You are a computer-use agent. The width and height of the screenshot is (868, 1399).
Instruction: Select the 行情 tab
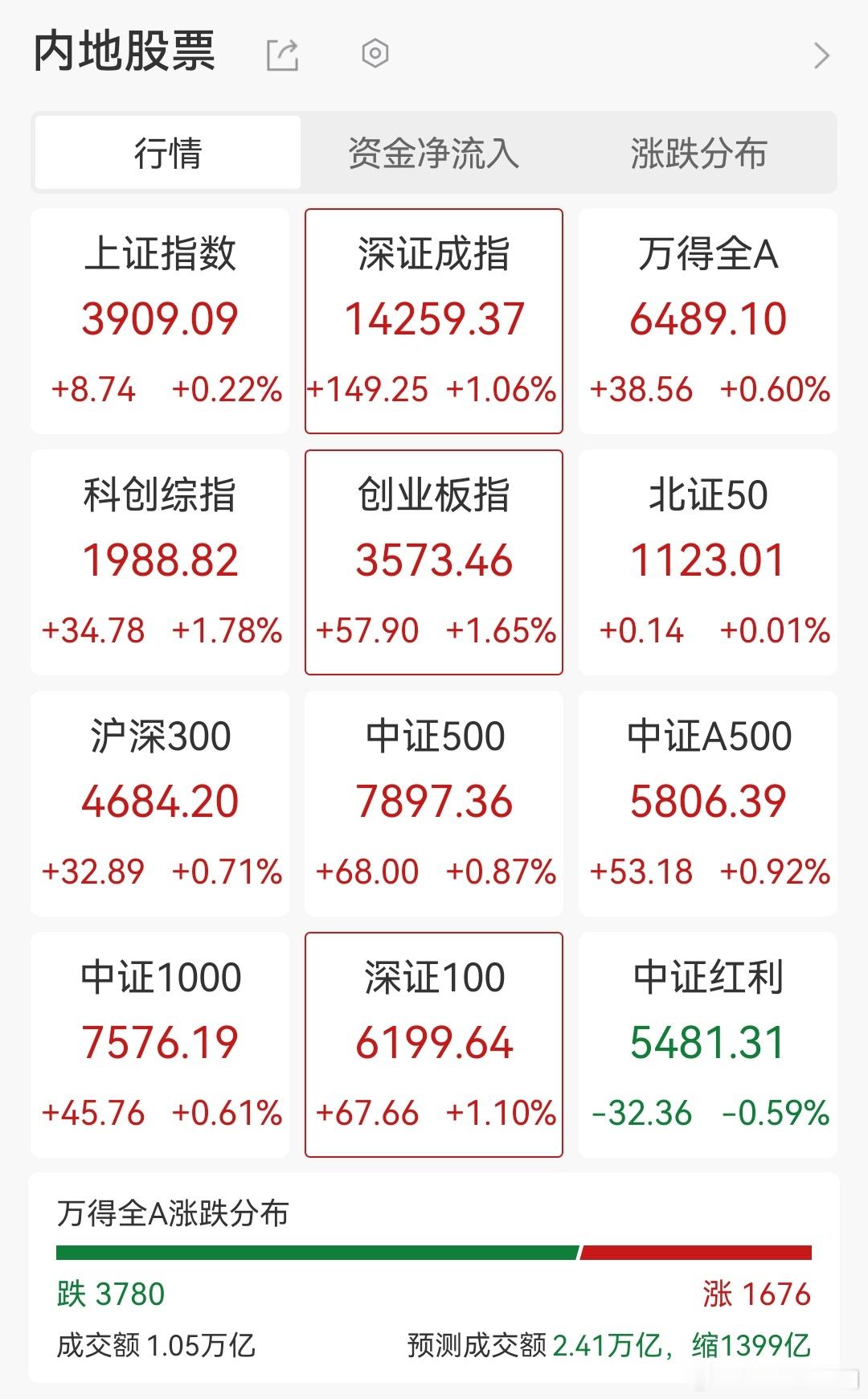pos(168,153)
